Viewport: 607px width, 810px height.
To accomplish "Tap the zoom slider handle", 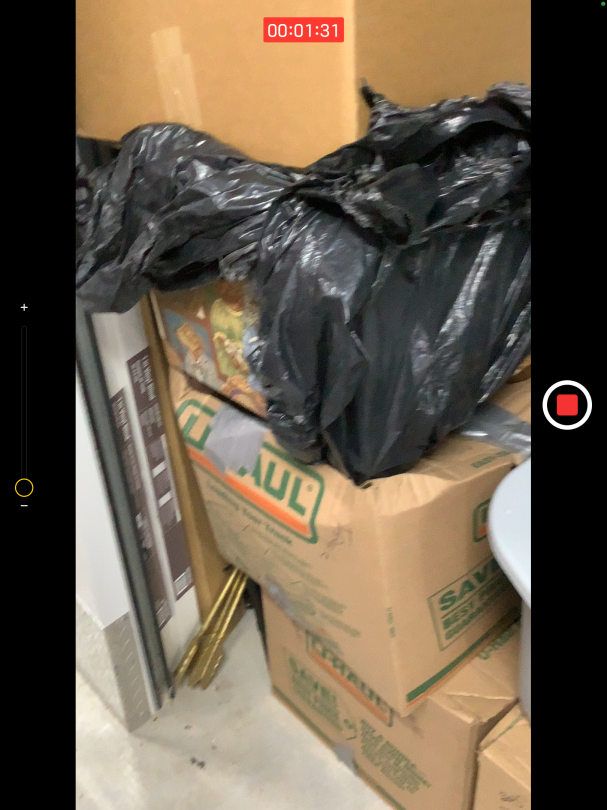I will [24, 488].
